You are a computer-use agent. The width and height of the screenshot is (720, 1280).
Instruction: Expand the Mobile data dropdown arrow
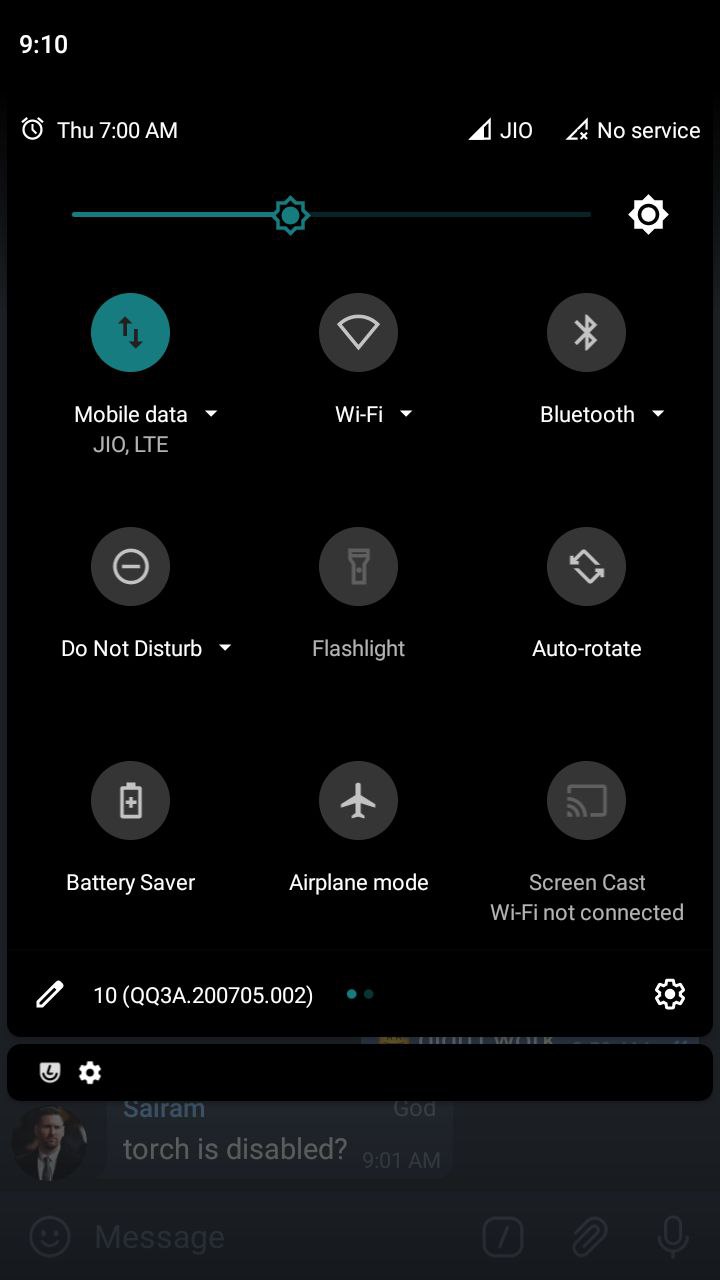[x=211, y=414]
